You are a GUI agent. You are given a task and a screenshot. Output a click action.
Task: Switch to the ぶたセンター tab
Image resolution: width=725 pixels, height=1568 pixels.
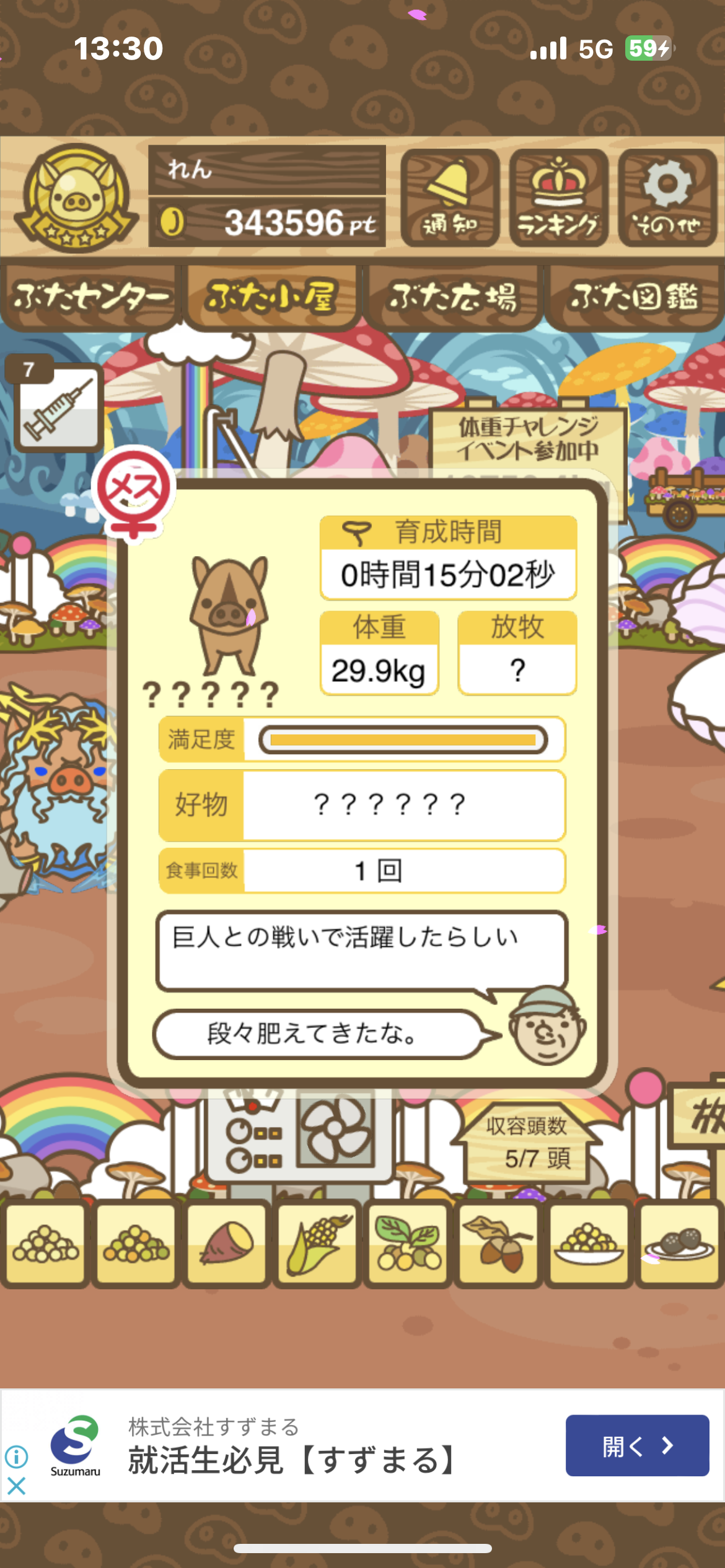(x=91, y=297)
